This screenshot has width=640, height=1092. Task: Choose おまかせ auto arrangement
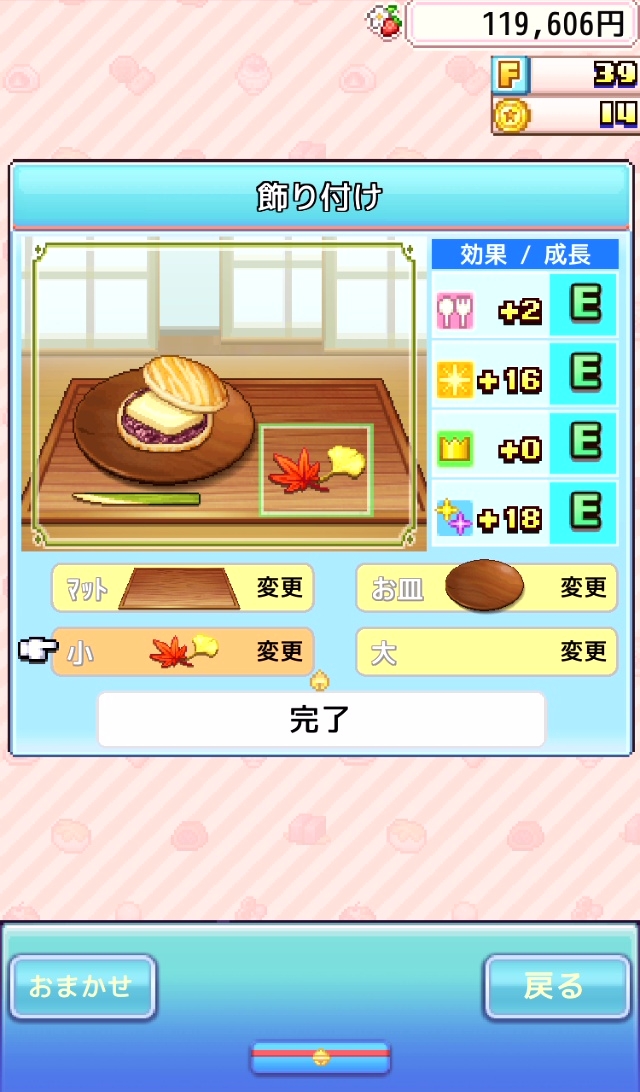(82, 986)
